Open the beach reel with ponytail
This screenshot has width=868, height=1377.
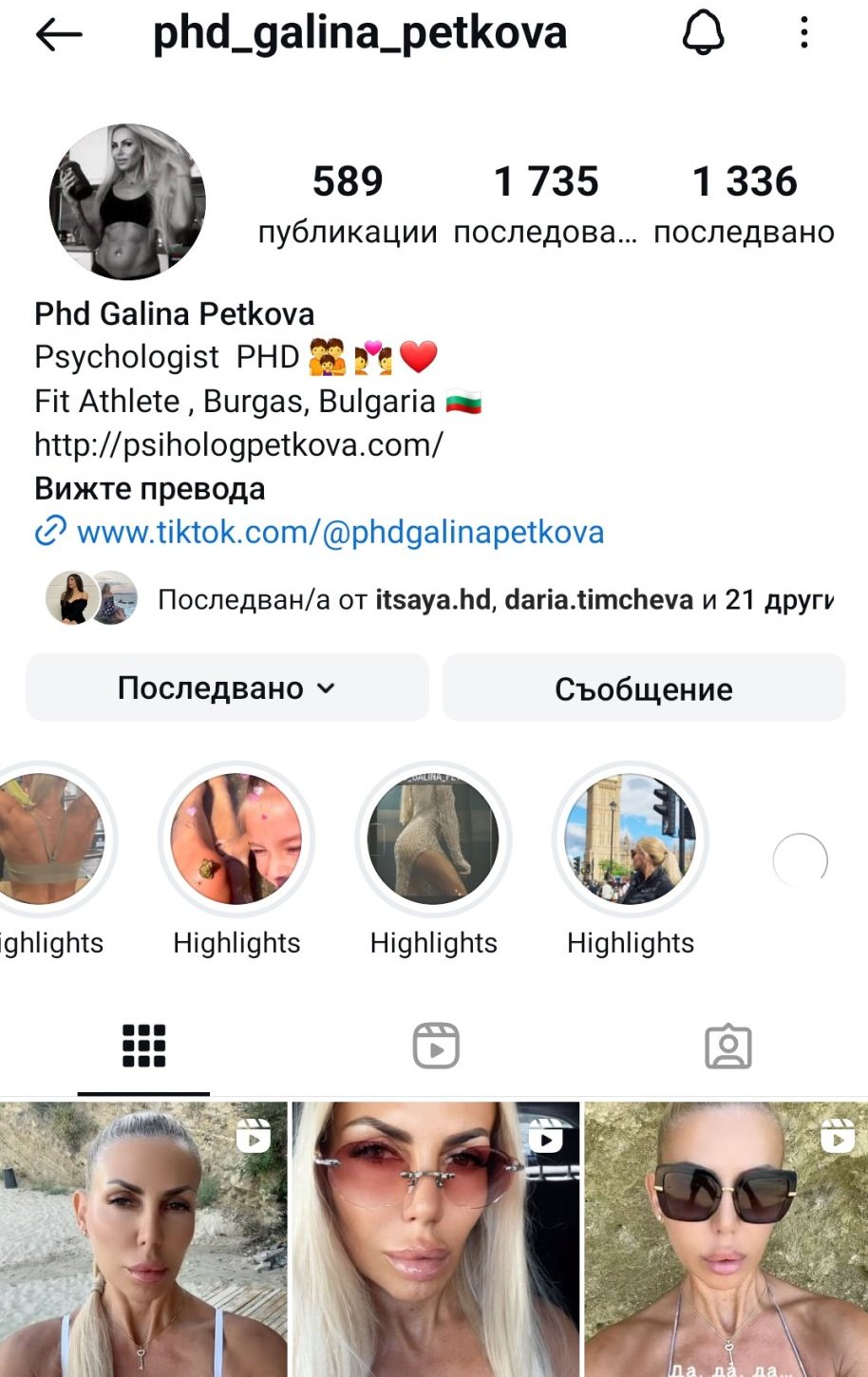tap(142, 1239)
